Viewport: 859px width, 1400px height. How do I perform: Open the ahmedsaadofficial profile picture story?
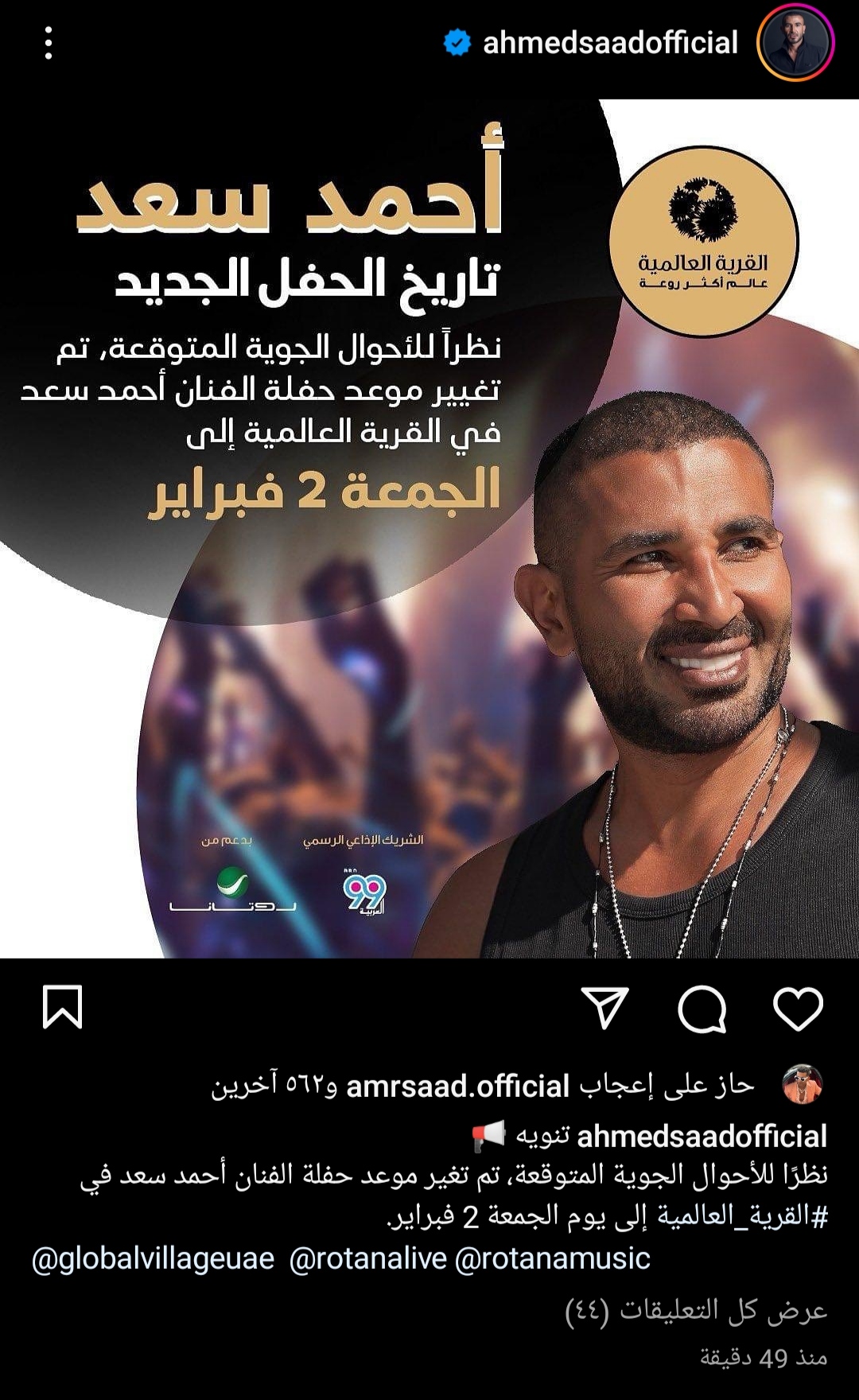coord(795,43)
